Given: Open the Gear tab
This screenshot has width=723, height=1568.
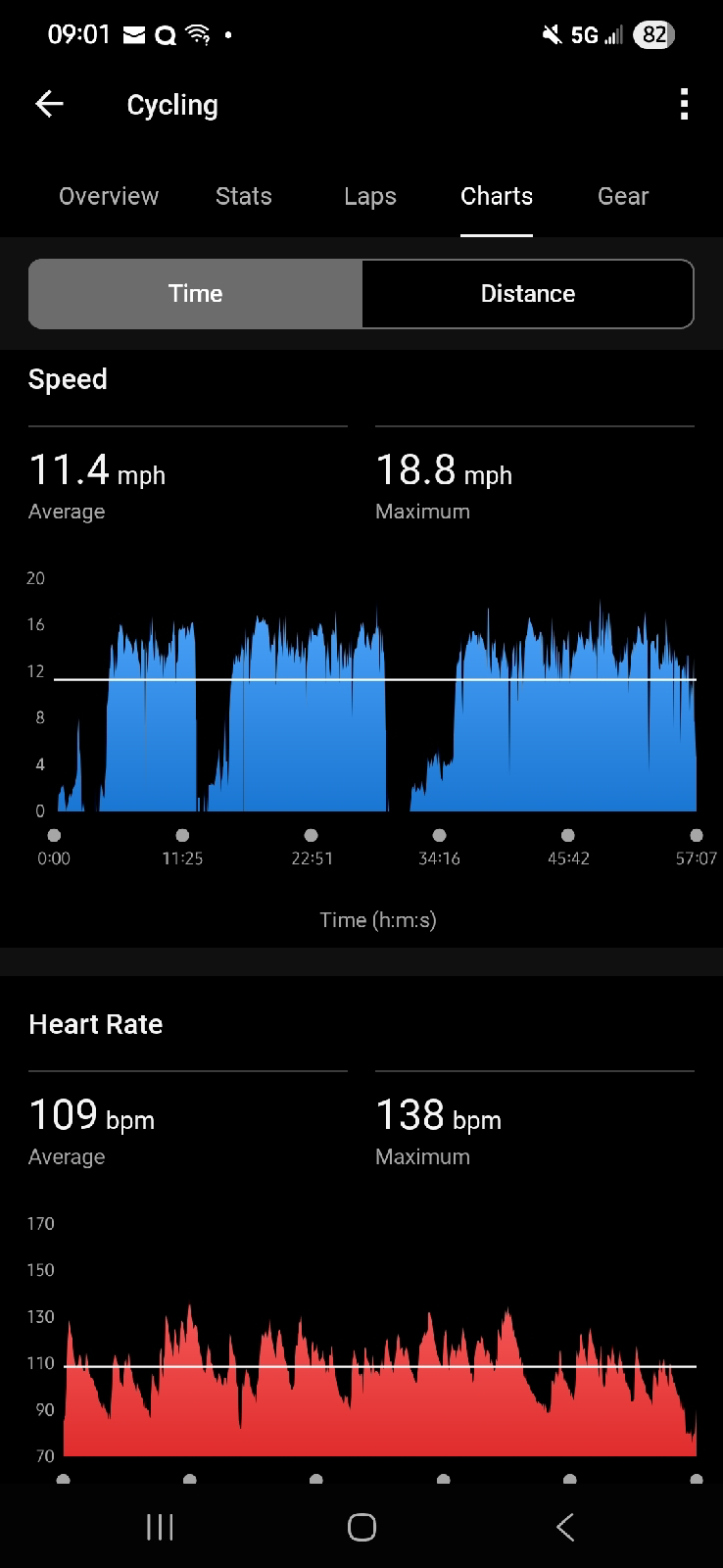Looking at the screenshot, I should [x=623, y=196].
